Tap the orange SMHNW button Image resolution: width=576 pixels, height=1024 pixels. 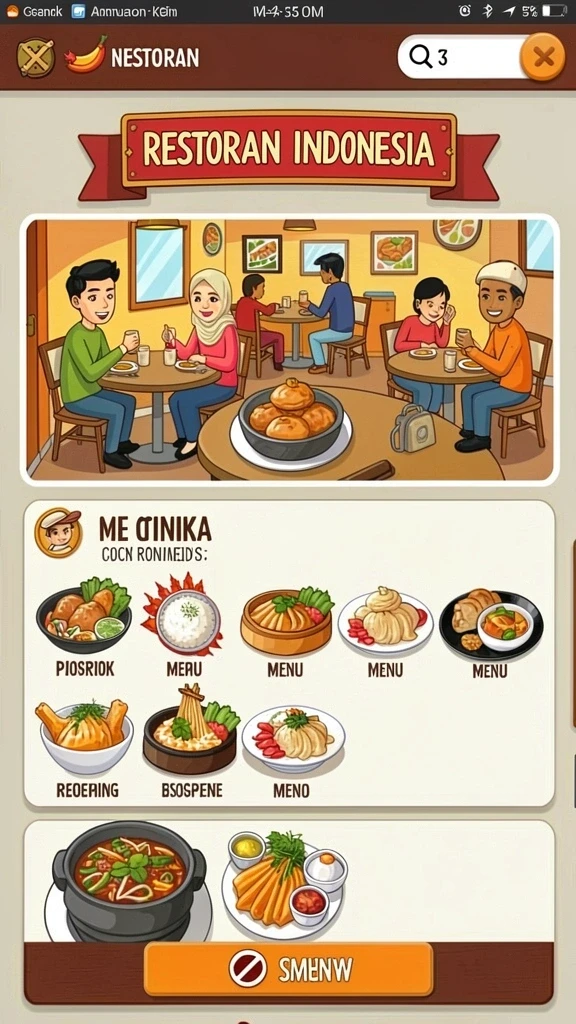click(x=288, y=968)
